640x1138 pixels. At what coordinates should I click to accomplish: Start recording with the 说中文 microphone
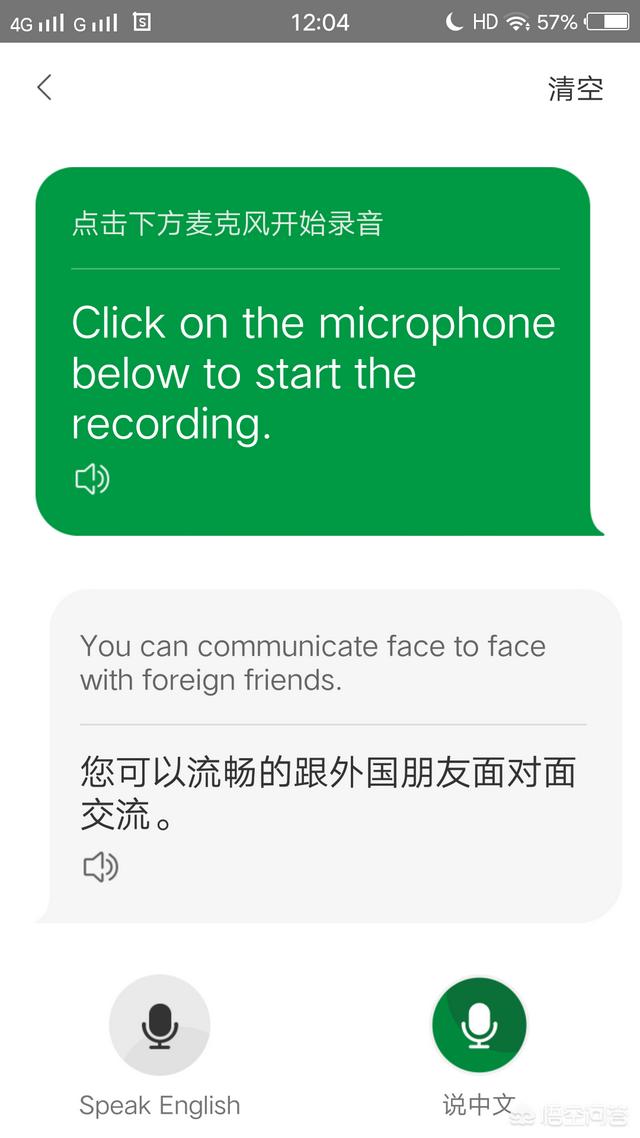[x=479, y=1025]
